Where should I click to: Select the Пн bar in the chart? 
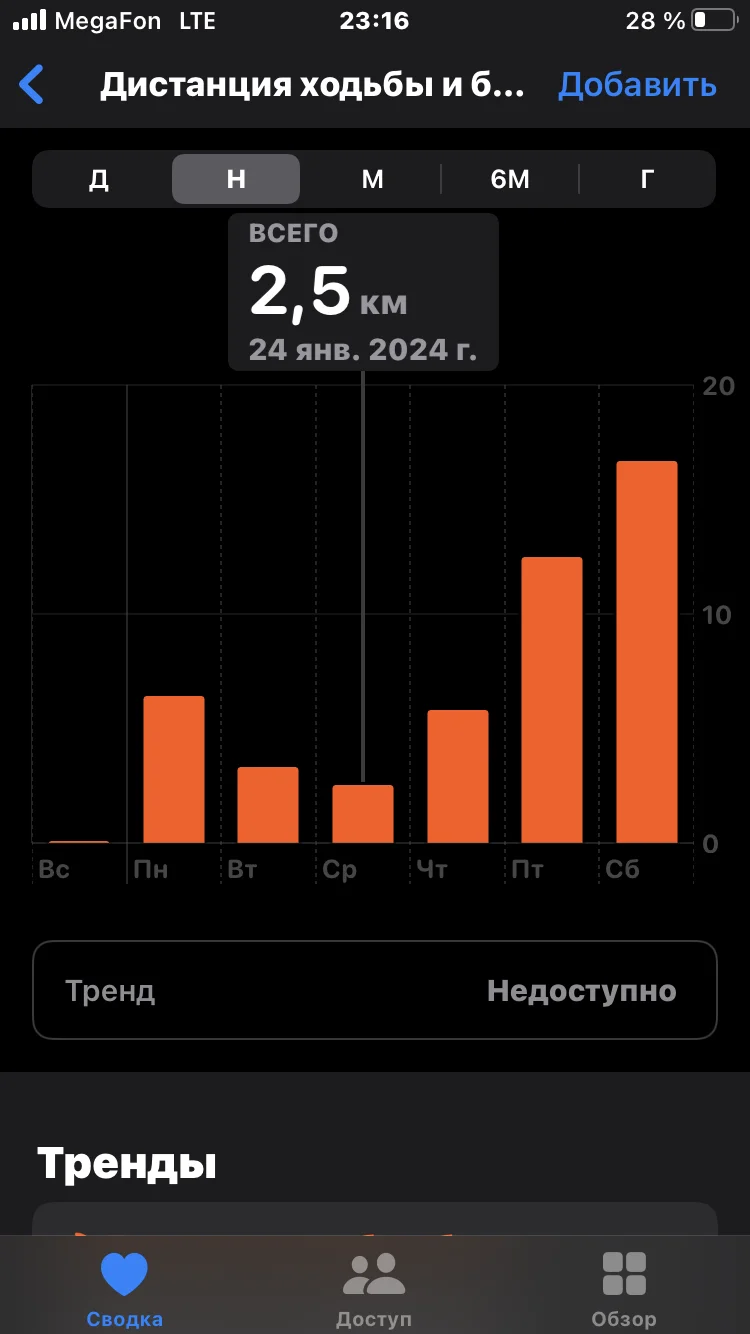coord(174,769)
